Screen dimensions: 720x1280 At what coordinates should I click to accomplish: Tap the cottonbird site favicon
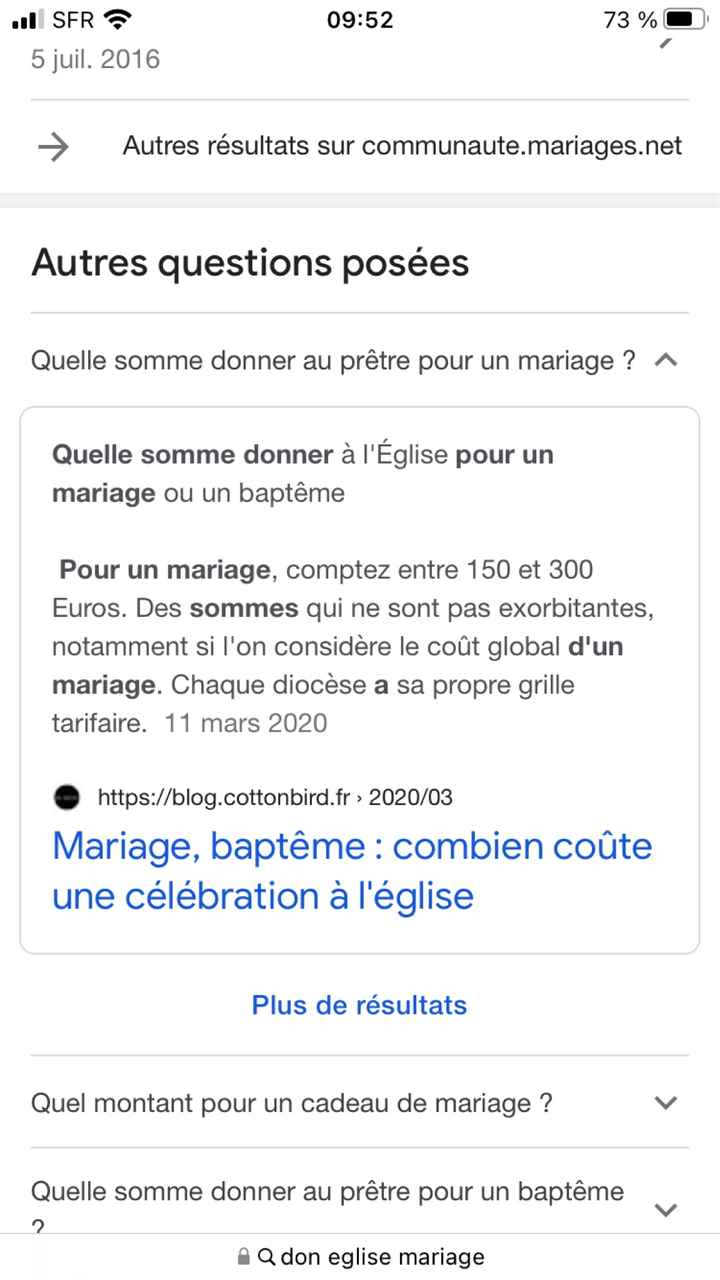point(66,797)
